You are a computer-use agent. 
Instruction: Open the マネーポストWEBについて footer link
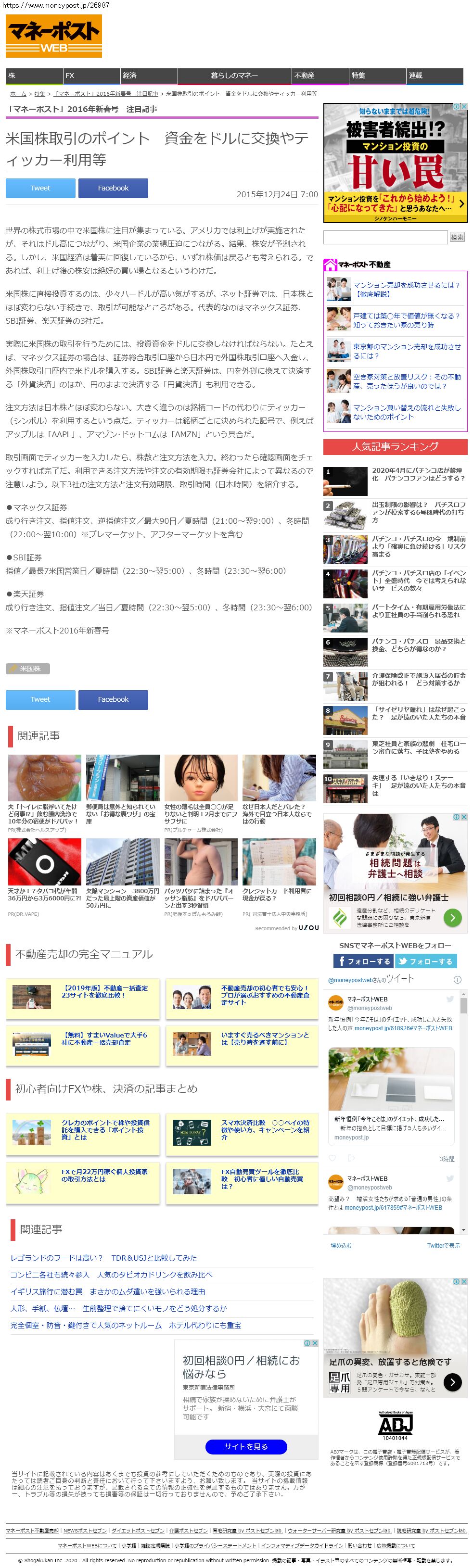[x=87, y=1545]
